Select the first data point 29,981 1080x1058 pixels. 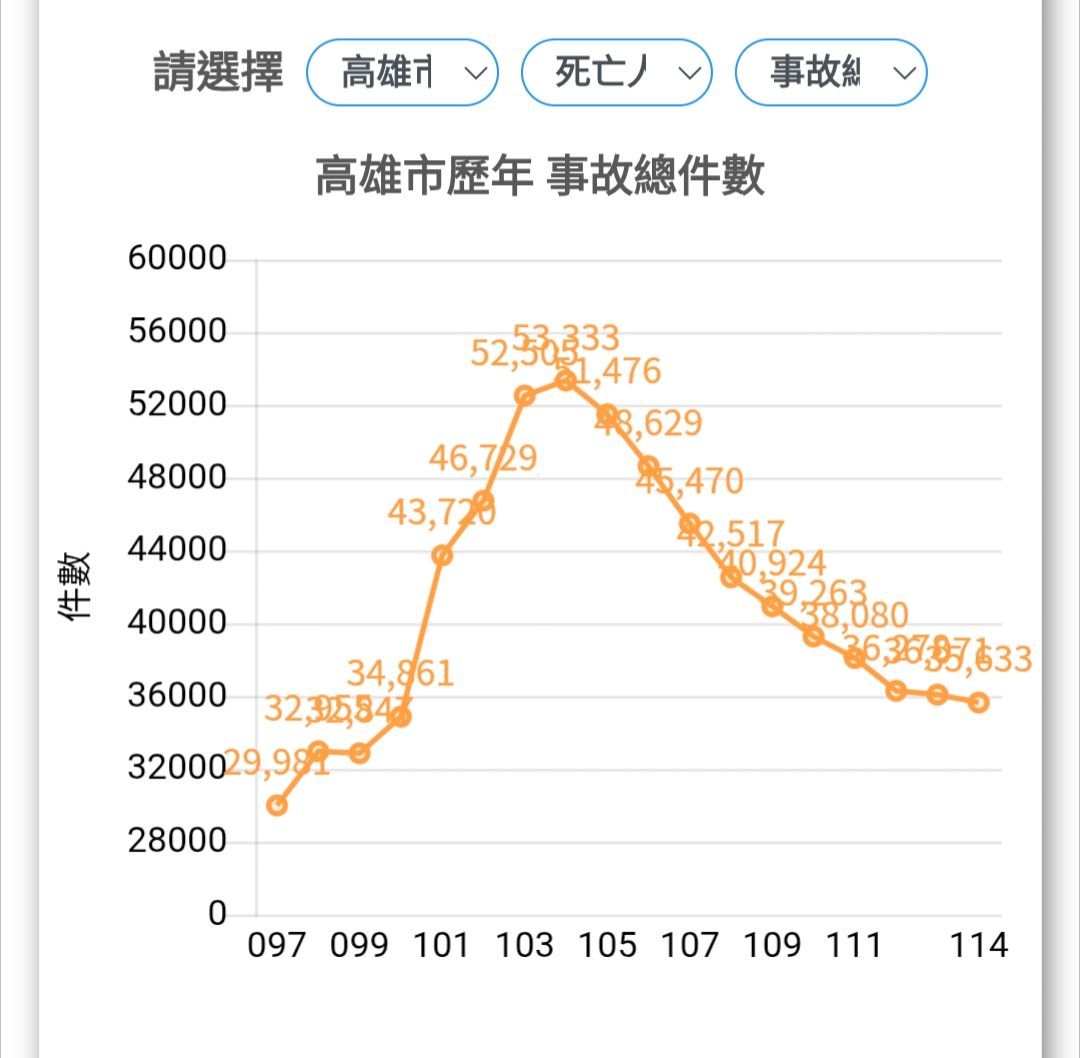(277, 805)
